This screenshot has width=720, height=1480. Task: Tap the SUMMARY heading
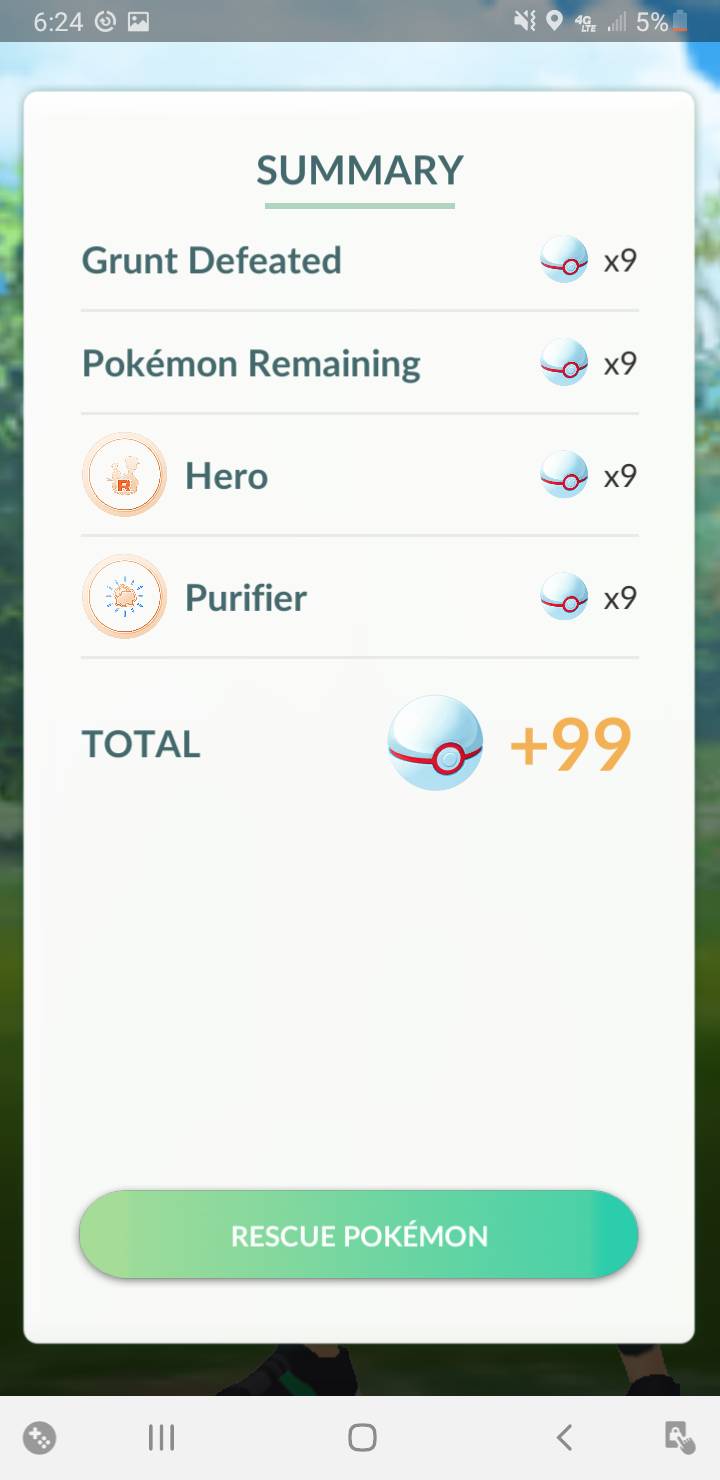click(x=359, y=169)
